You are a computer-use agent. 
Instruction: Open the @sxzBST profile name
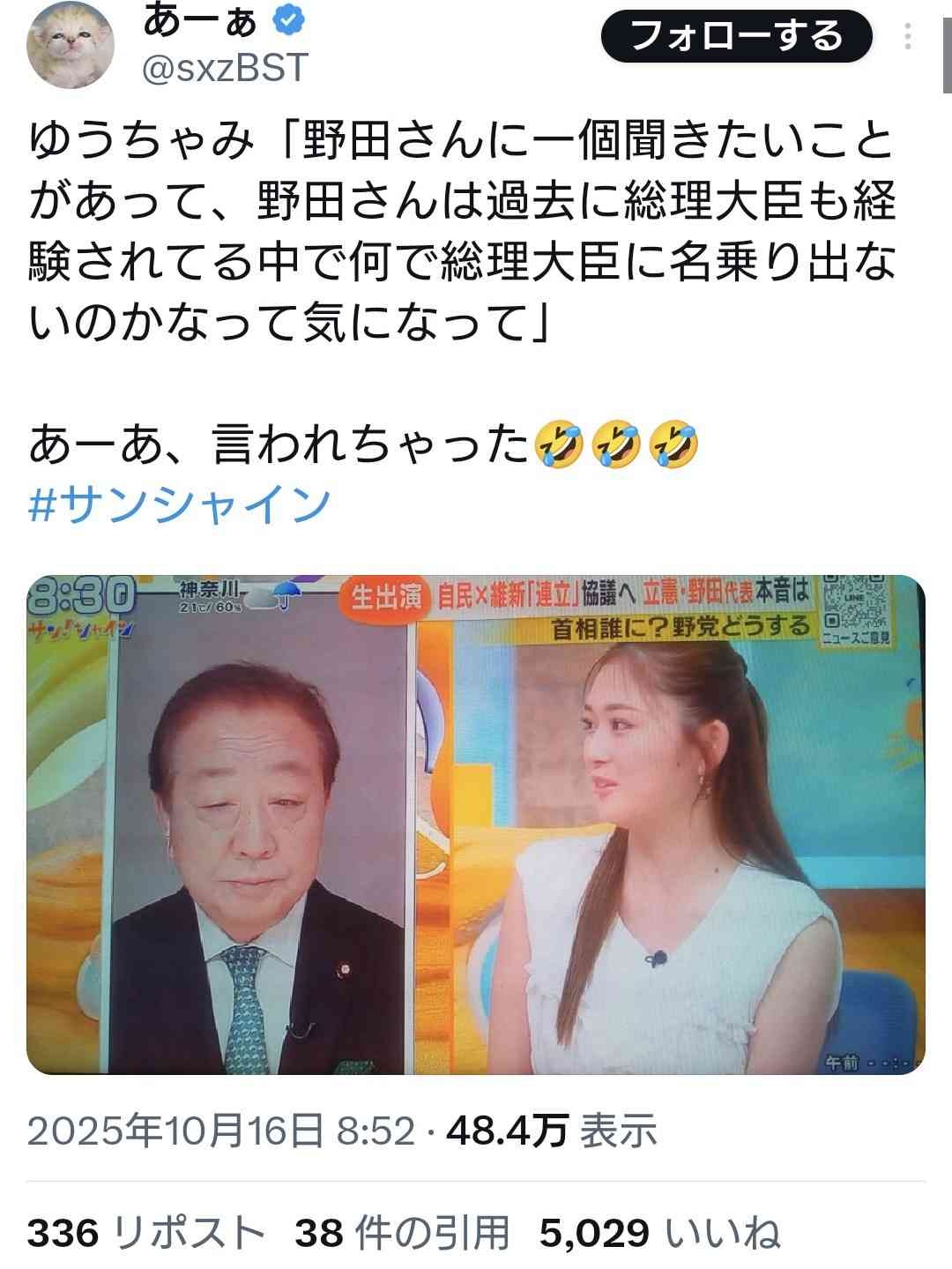[225, 67]
